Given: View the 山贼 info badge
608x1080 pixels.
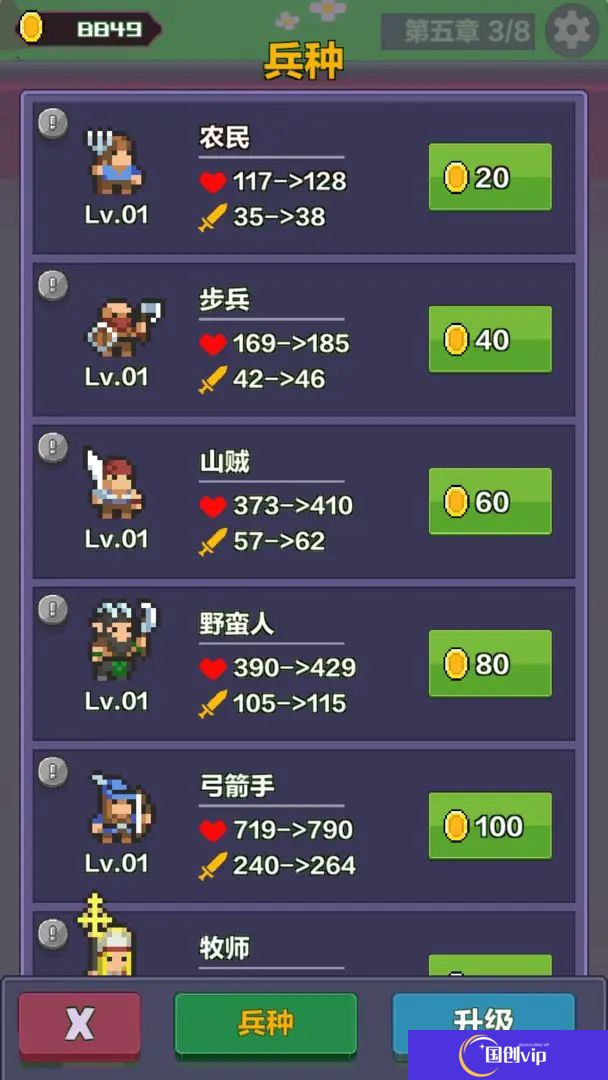Looking at the screenshot, I should 53,448.
